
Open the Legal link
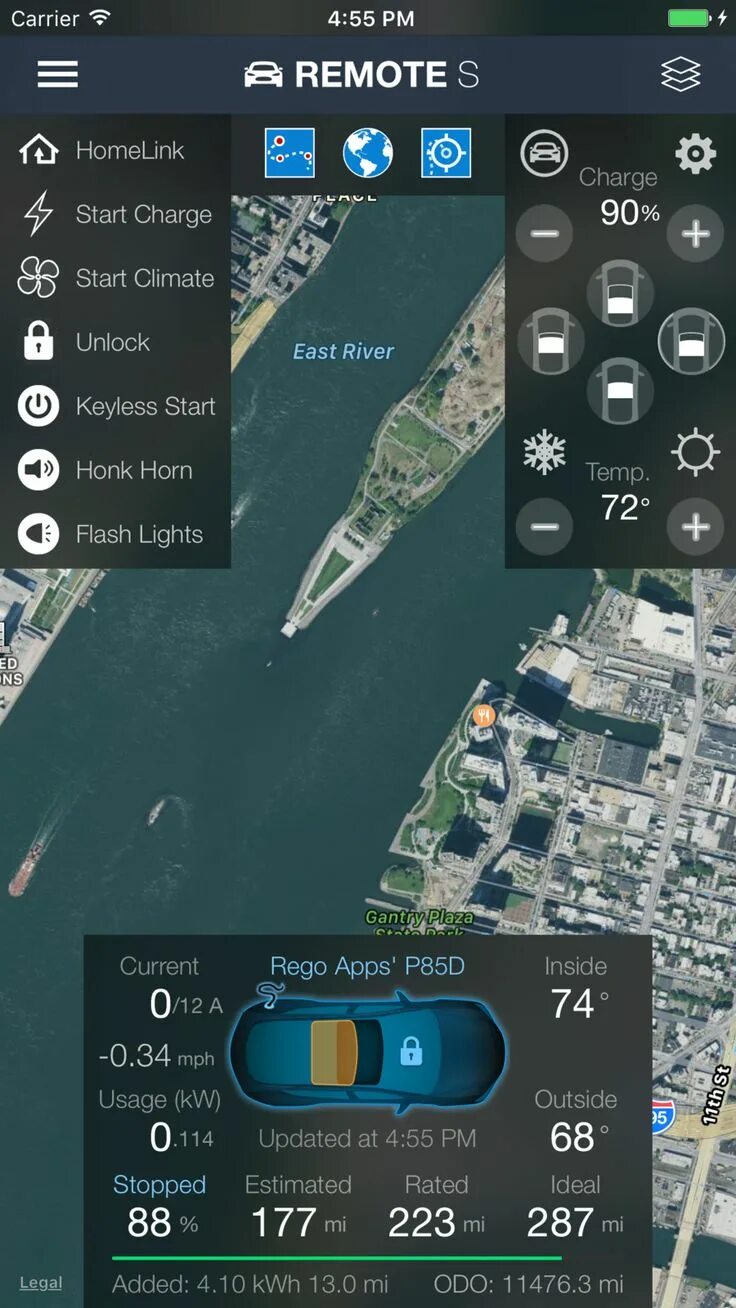(41, 1283)
